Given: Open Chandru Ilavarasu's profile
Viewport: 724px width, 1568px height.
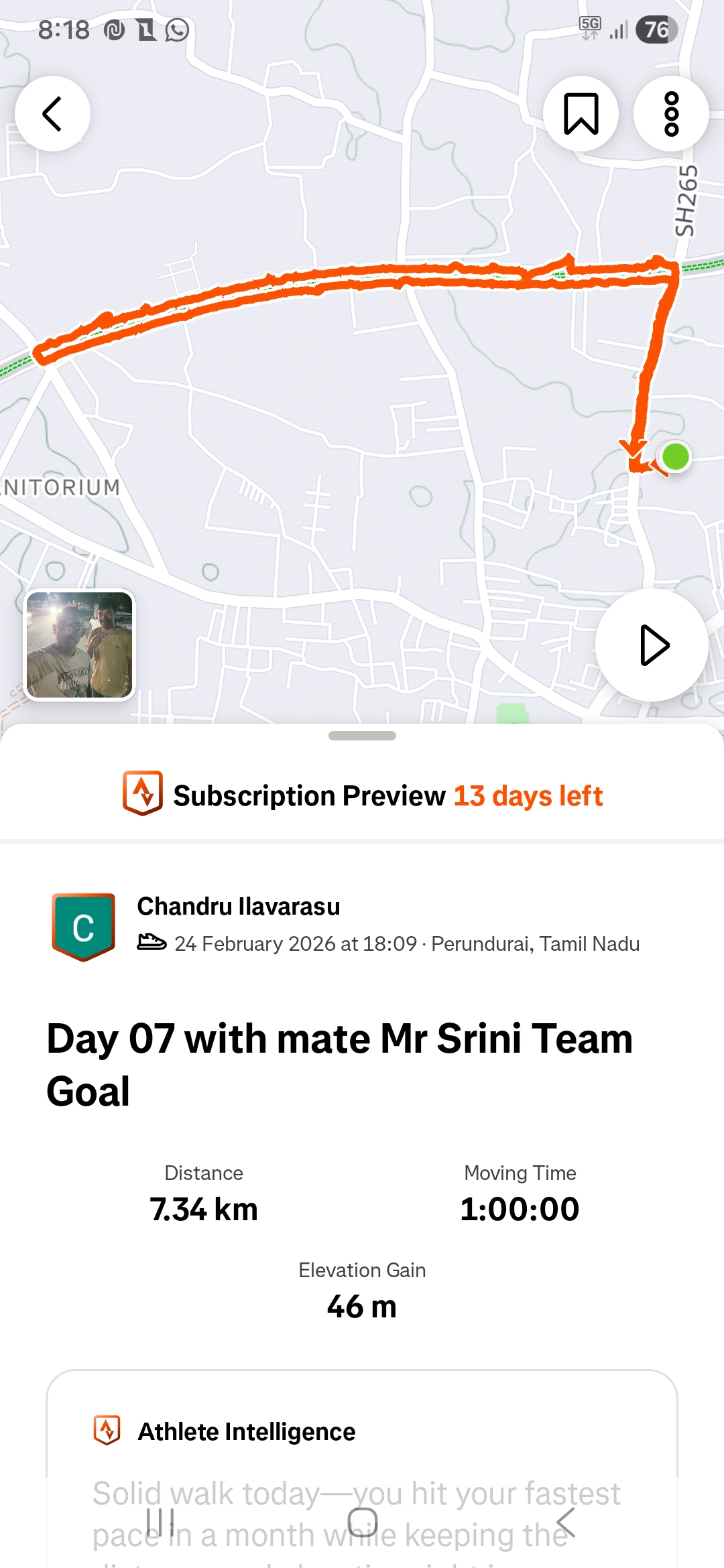Looking at the screenshot, I should pyautogui.click(x=239, y=907).
